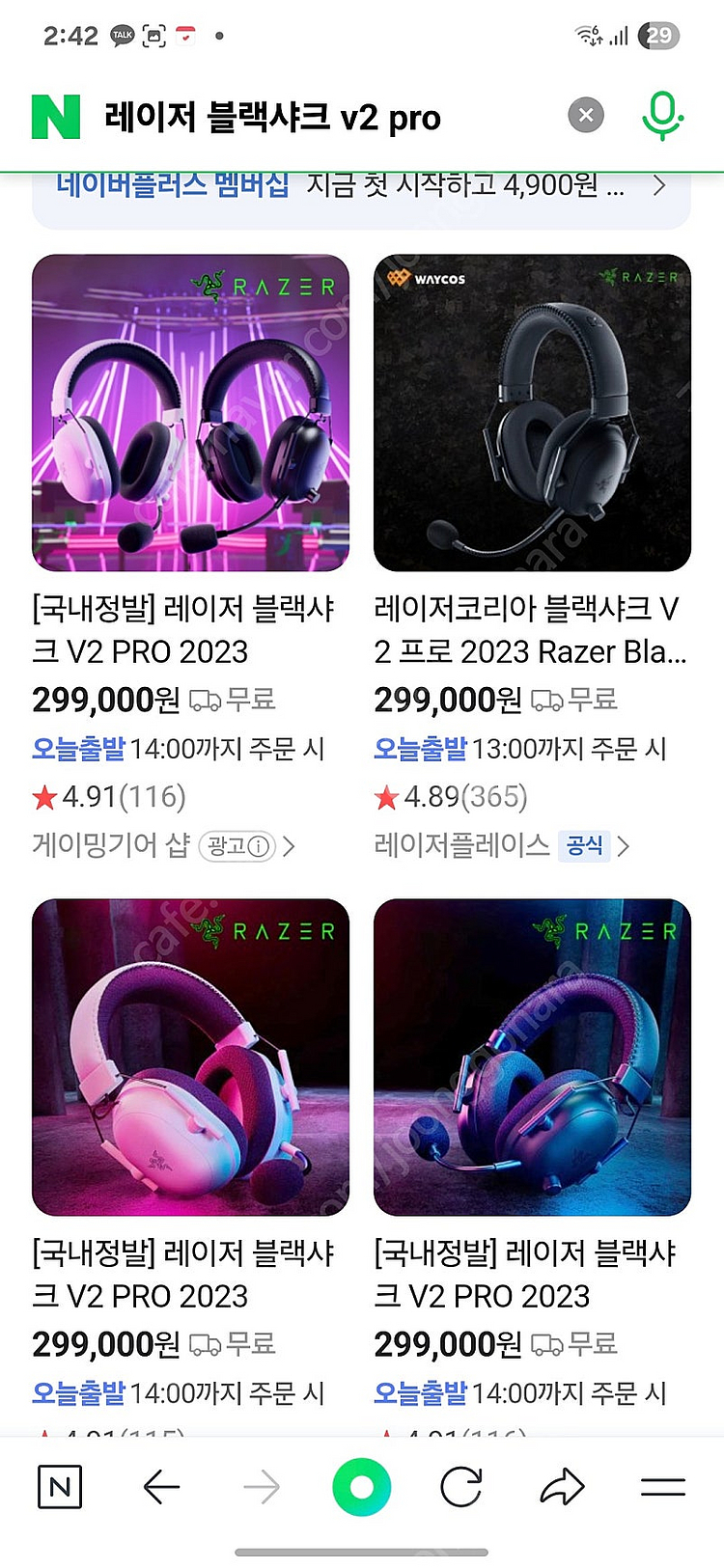Open the black headset on blue background
The height and width of the screenshot is (1568, 724).
[x=532, y=1057]
